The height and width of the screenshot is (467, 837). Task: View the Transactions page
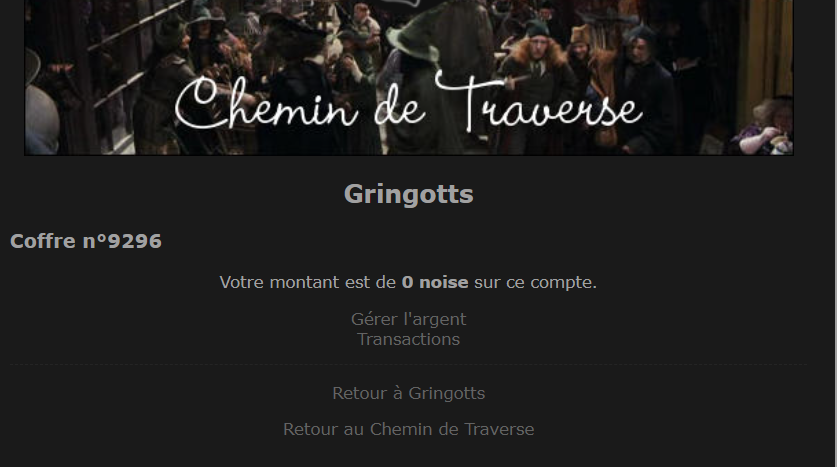click(408, 339)
